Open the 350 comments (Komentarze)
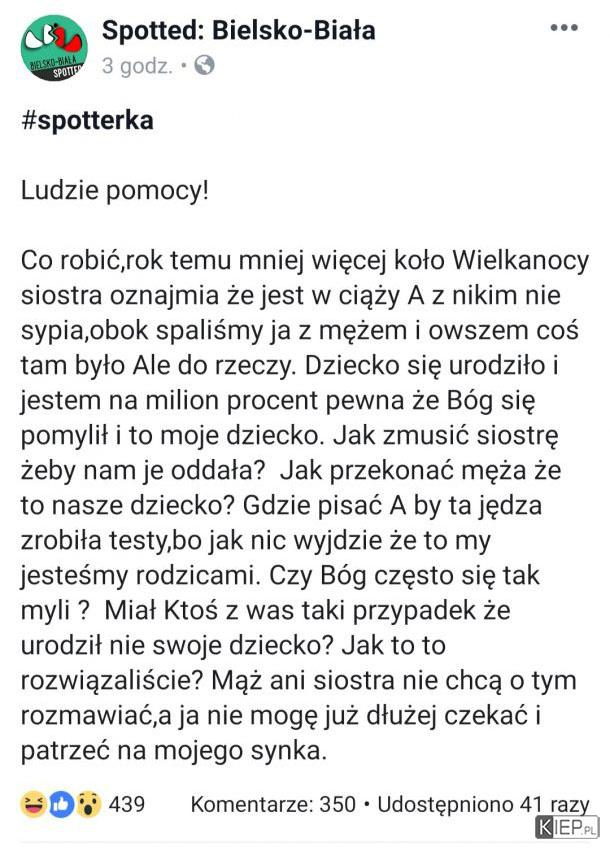The image size is (610, 849). (x=272, y=803)
